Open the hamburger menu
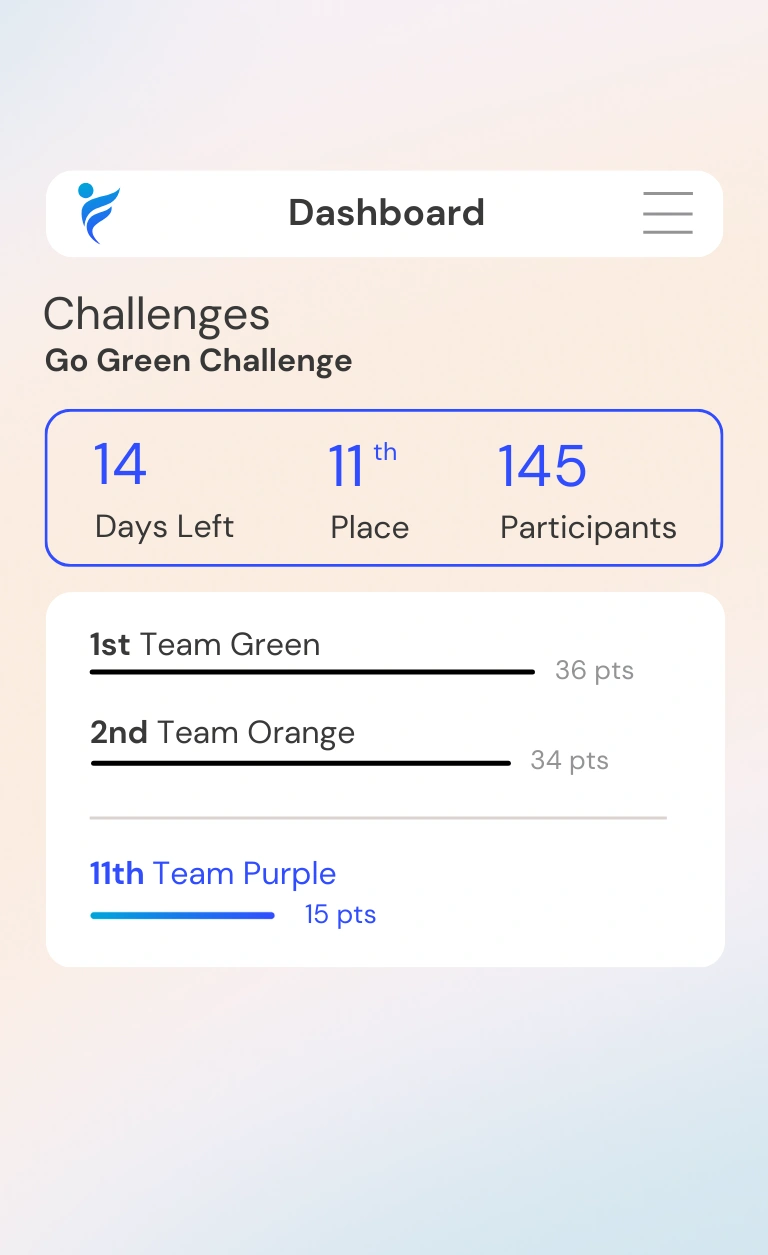 [x=667, y=213]
